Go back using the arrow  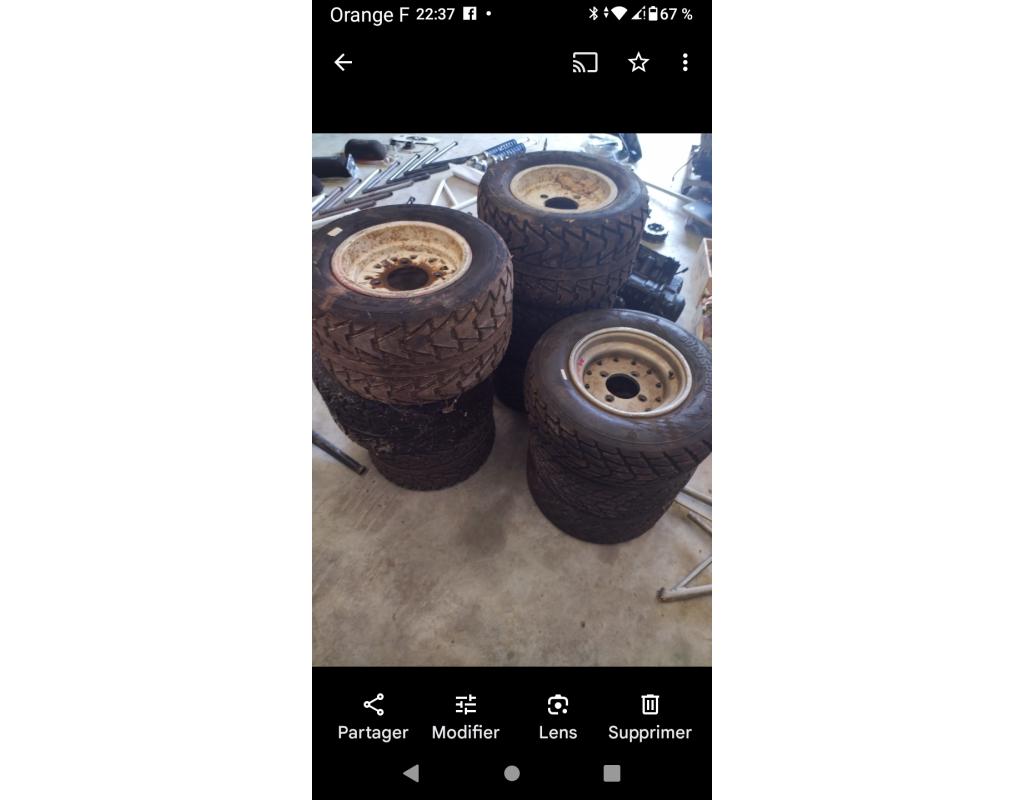(x=343, y=63)
